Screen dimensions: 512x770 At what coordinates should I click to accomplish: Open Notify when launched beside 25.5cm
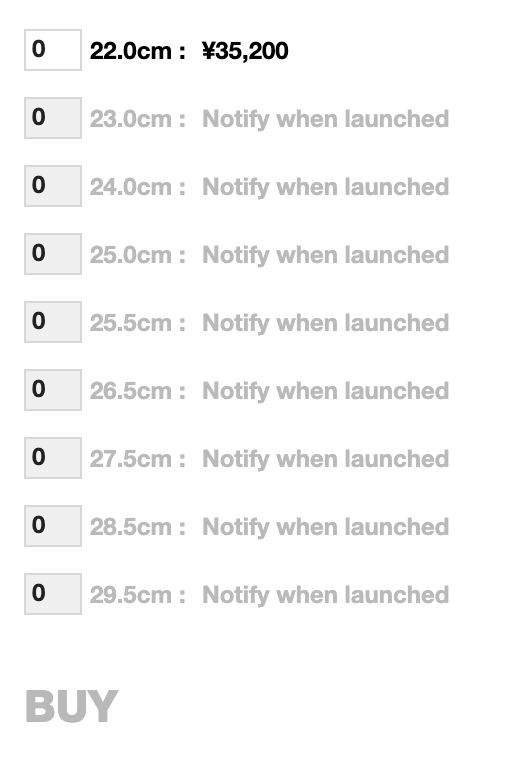point(325,323)
